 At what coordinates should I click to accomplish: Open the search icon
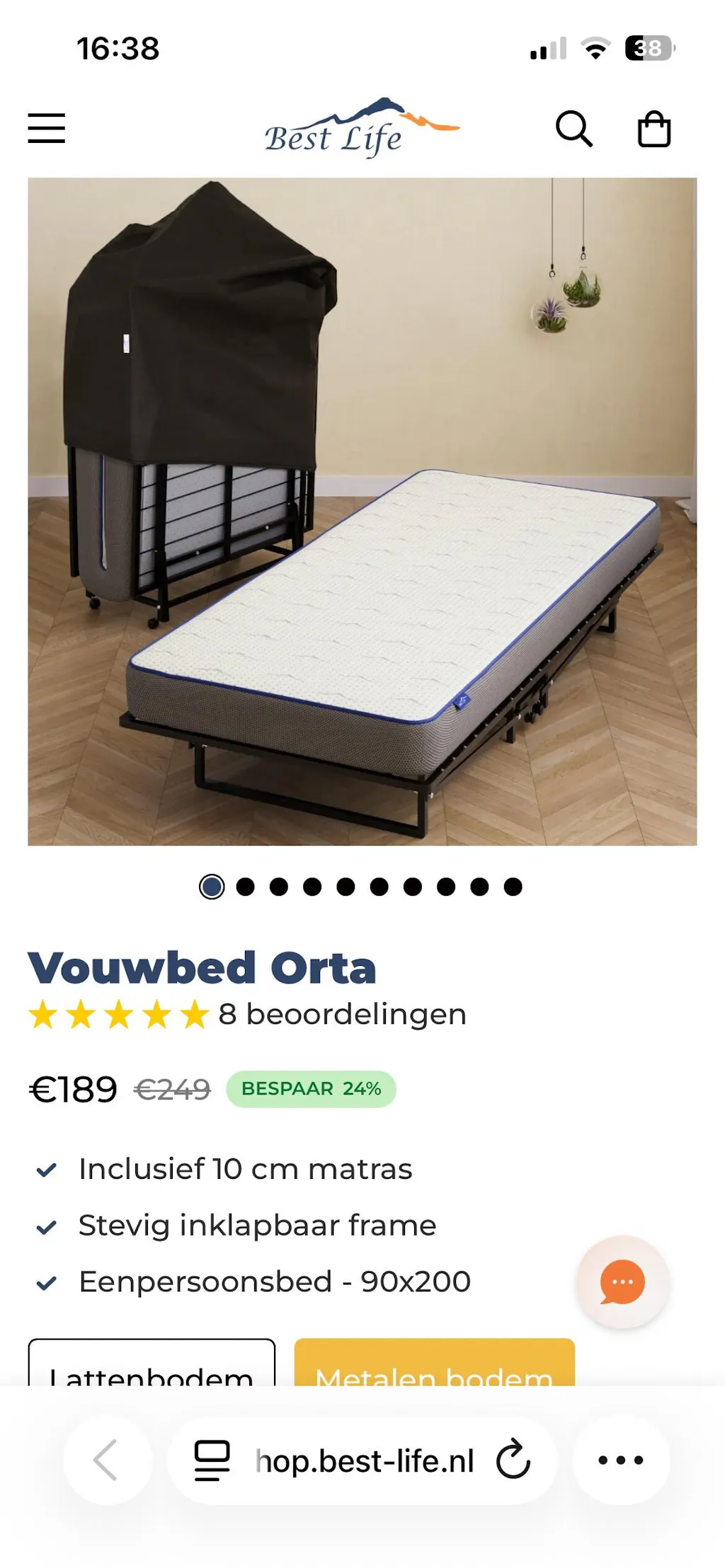pyautogui.click(x=573, y=129)
